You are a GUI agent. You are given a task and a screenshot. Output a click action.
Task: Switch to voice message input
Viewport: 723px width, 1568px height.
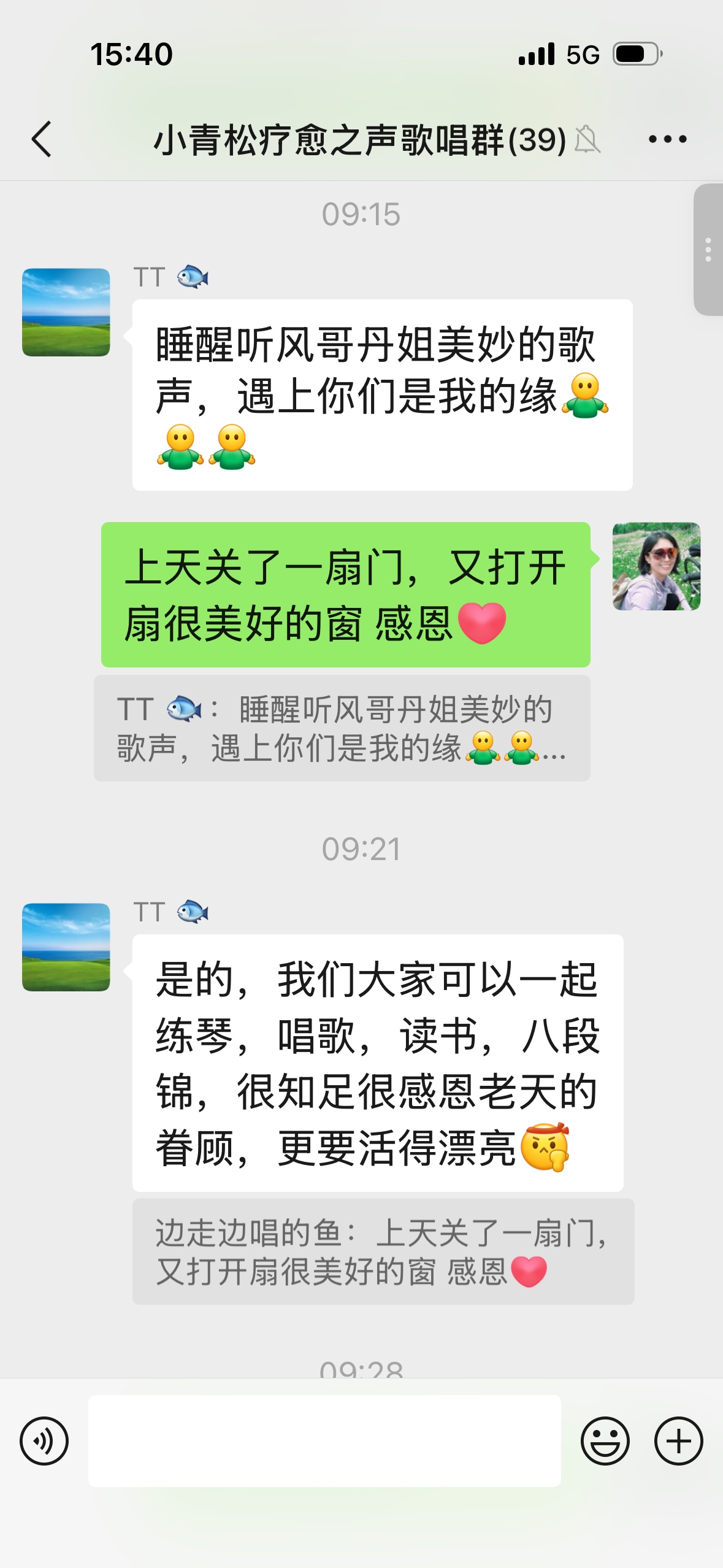pyautogui.click(x=44, y=1441)
